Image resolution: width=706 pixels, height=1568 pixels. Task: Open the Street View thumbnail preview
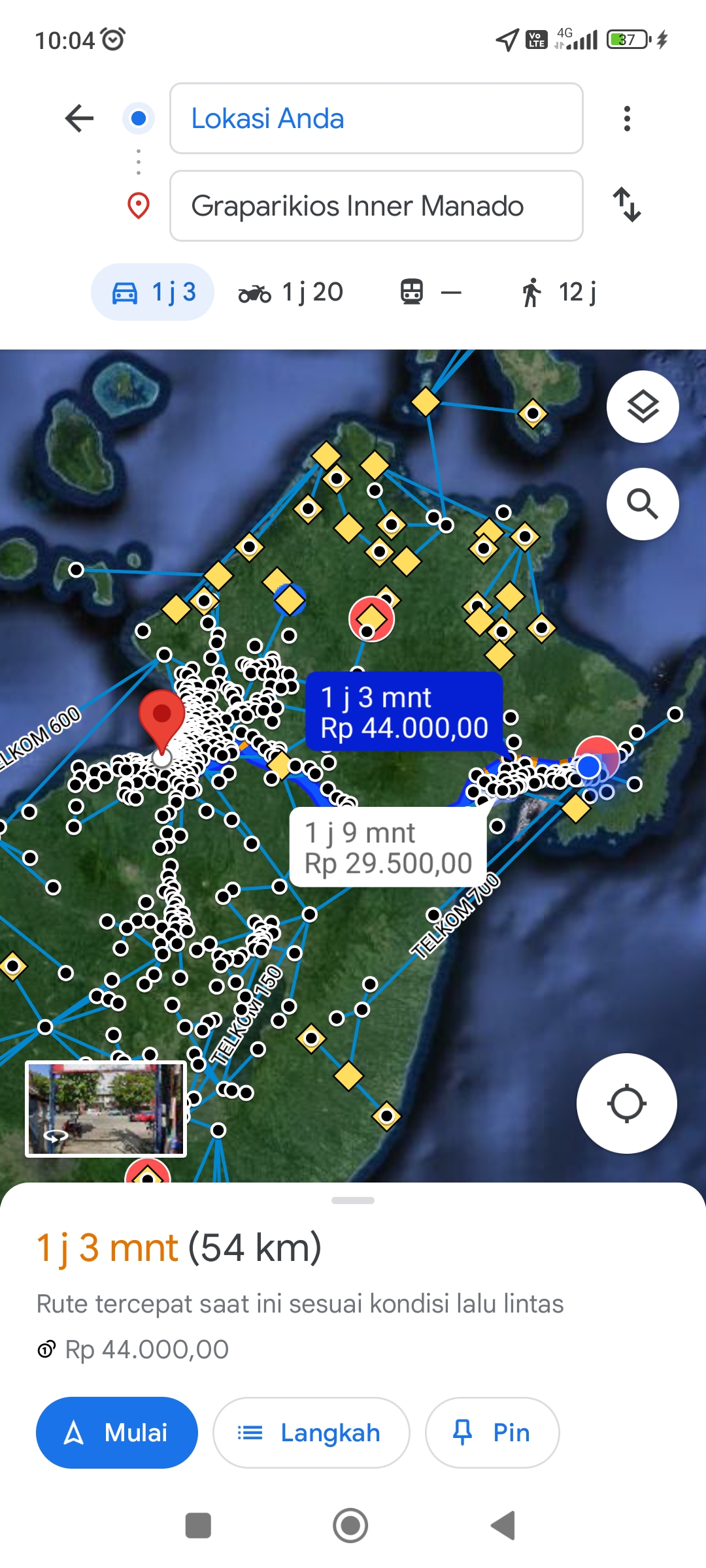(x=106, y=1109)
